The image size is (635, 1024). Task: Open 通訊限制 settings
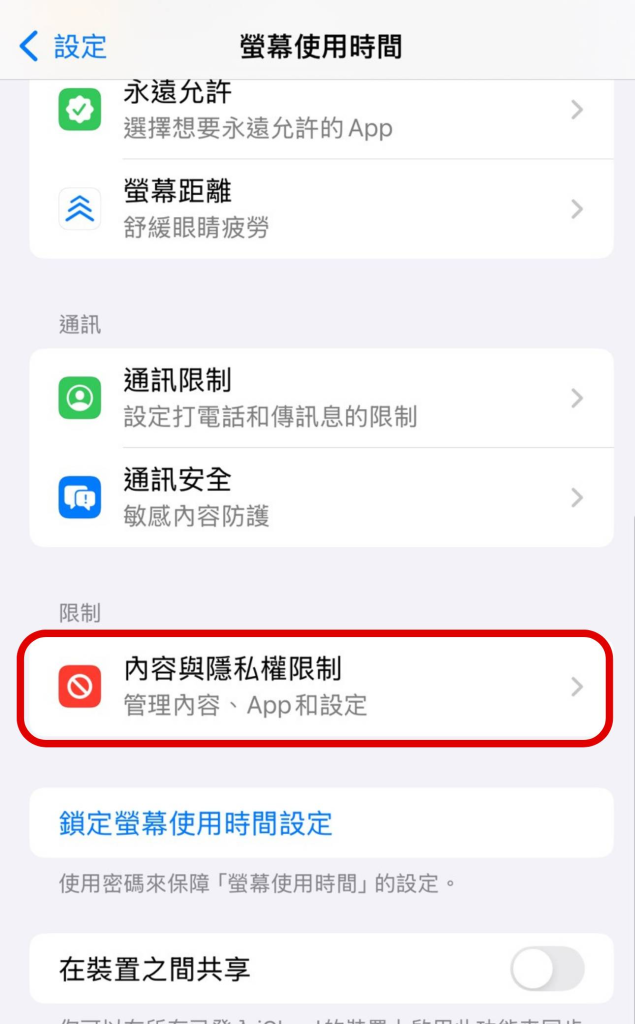click(320, 398)
